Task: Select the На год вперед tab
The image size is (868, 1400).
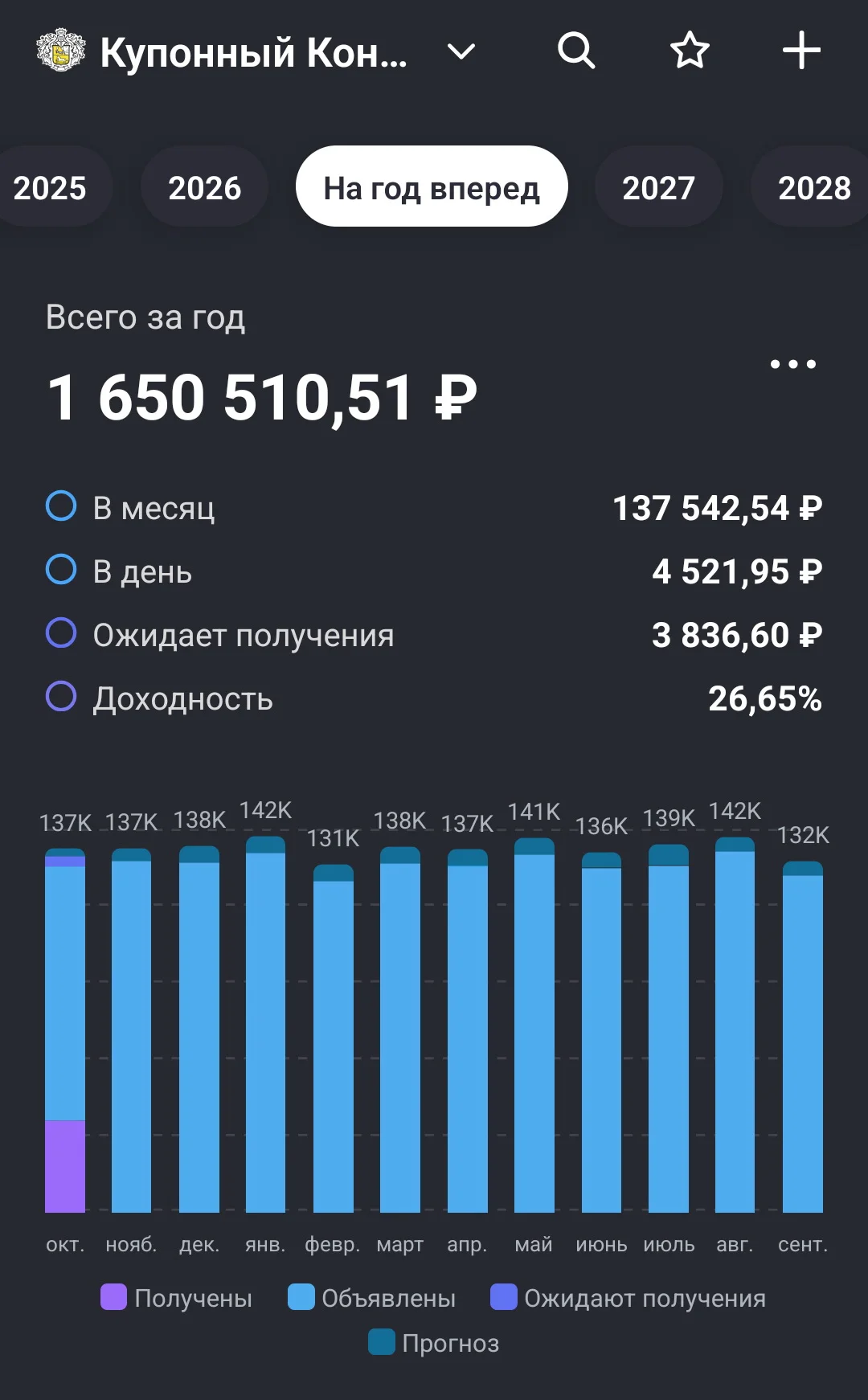Action: [432, 186]
